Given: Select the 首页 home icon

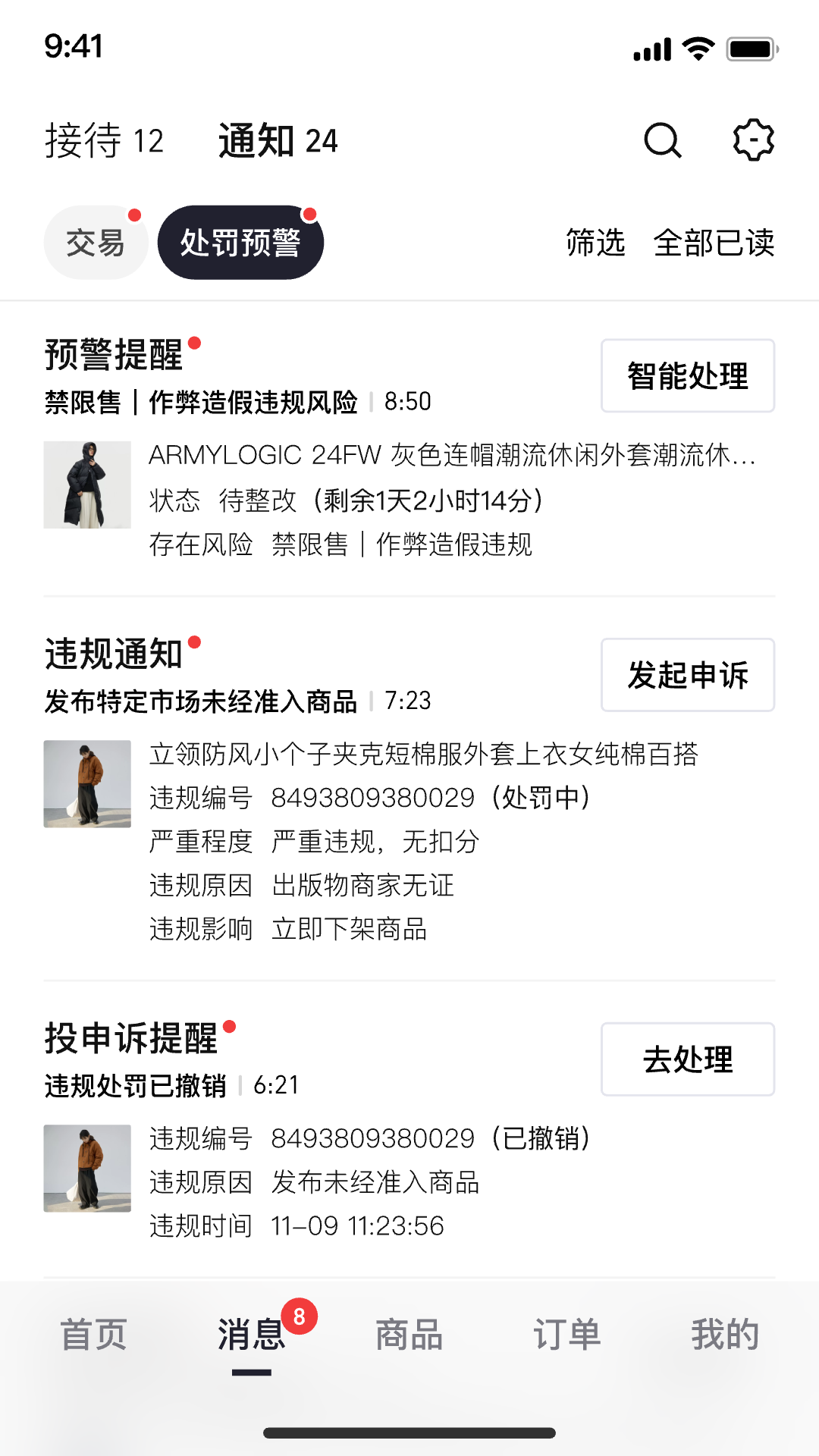Looking at the screenshot, I should [91, 1338].
